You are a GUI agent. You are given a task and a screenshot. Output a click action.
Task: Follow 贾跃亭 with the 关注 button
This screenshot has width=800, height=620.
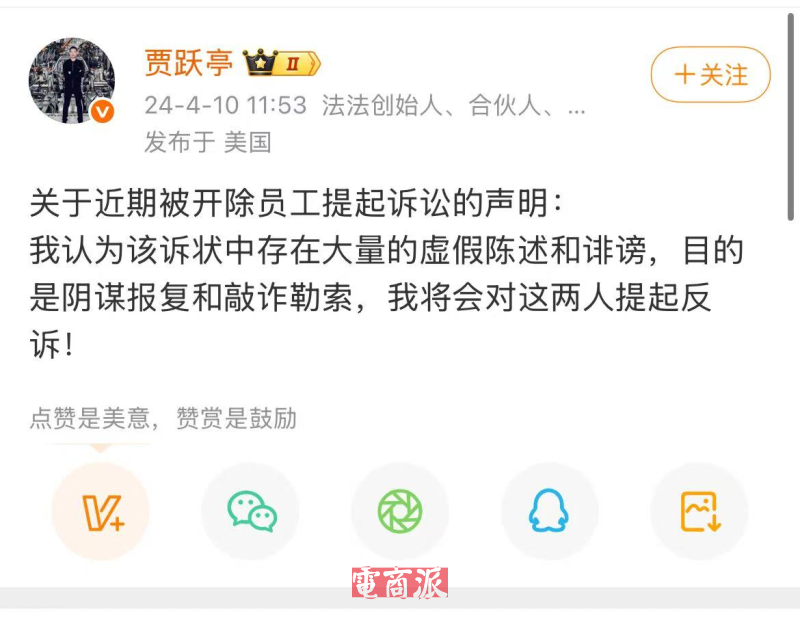click(x=711, y=75)
